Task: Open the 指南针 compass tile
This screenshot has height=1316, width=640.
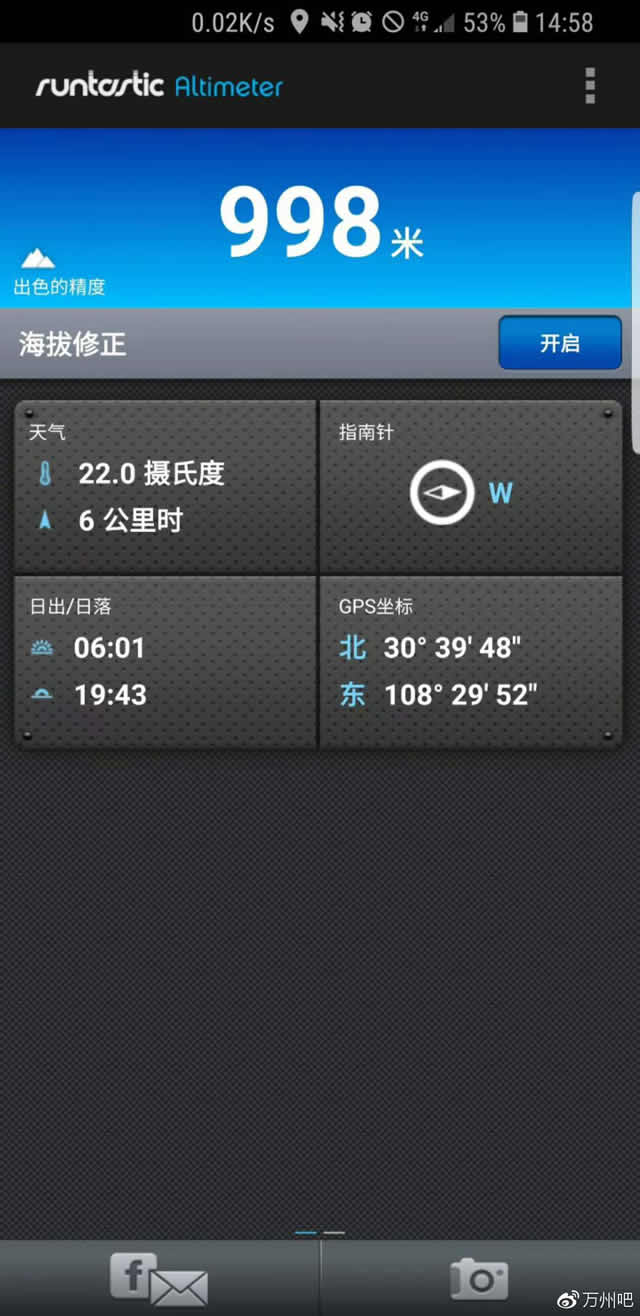Action: tap(470, 486)
